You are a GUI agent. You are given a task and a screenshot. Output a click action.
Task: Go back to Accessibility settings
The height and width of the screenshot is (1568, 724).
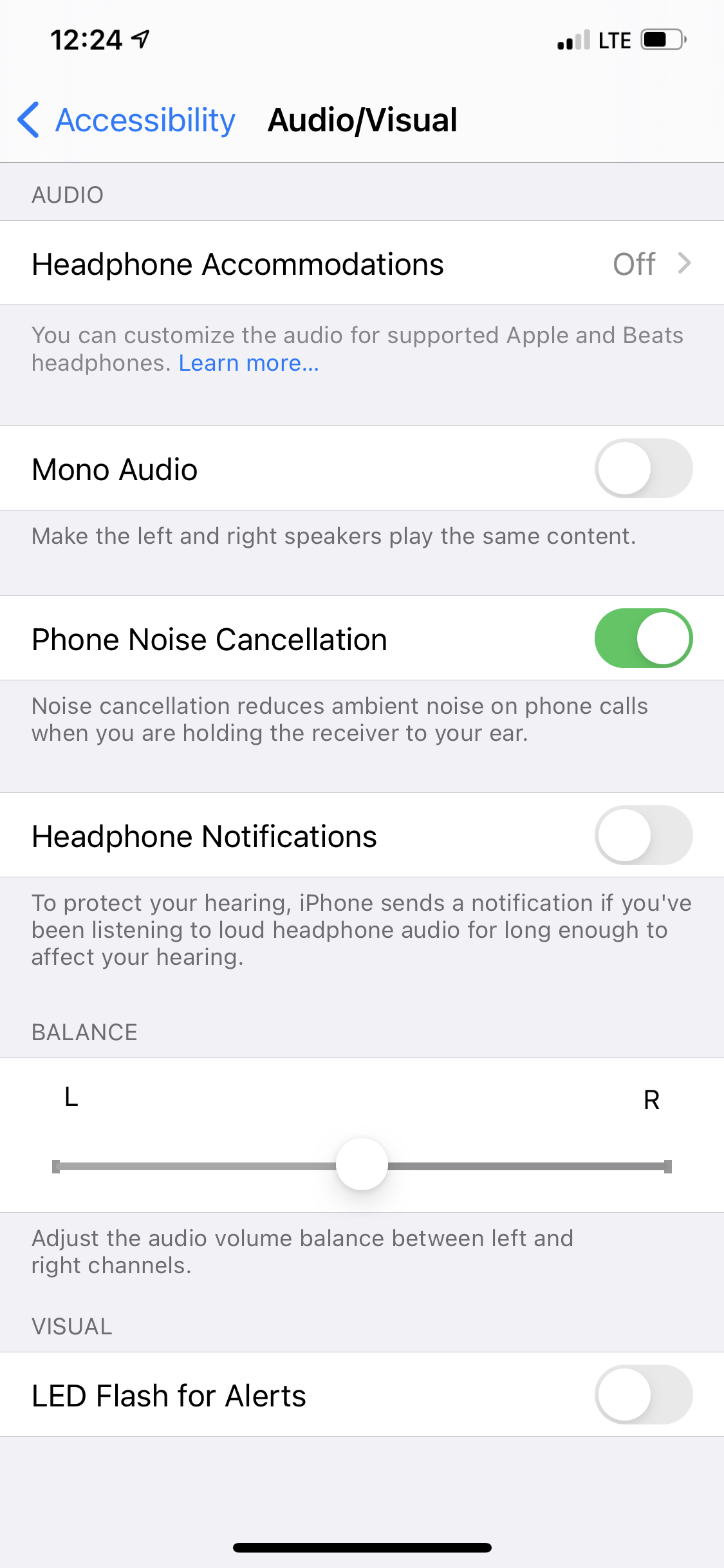click(x=127, y=120)
